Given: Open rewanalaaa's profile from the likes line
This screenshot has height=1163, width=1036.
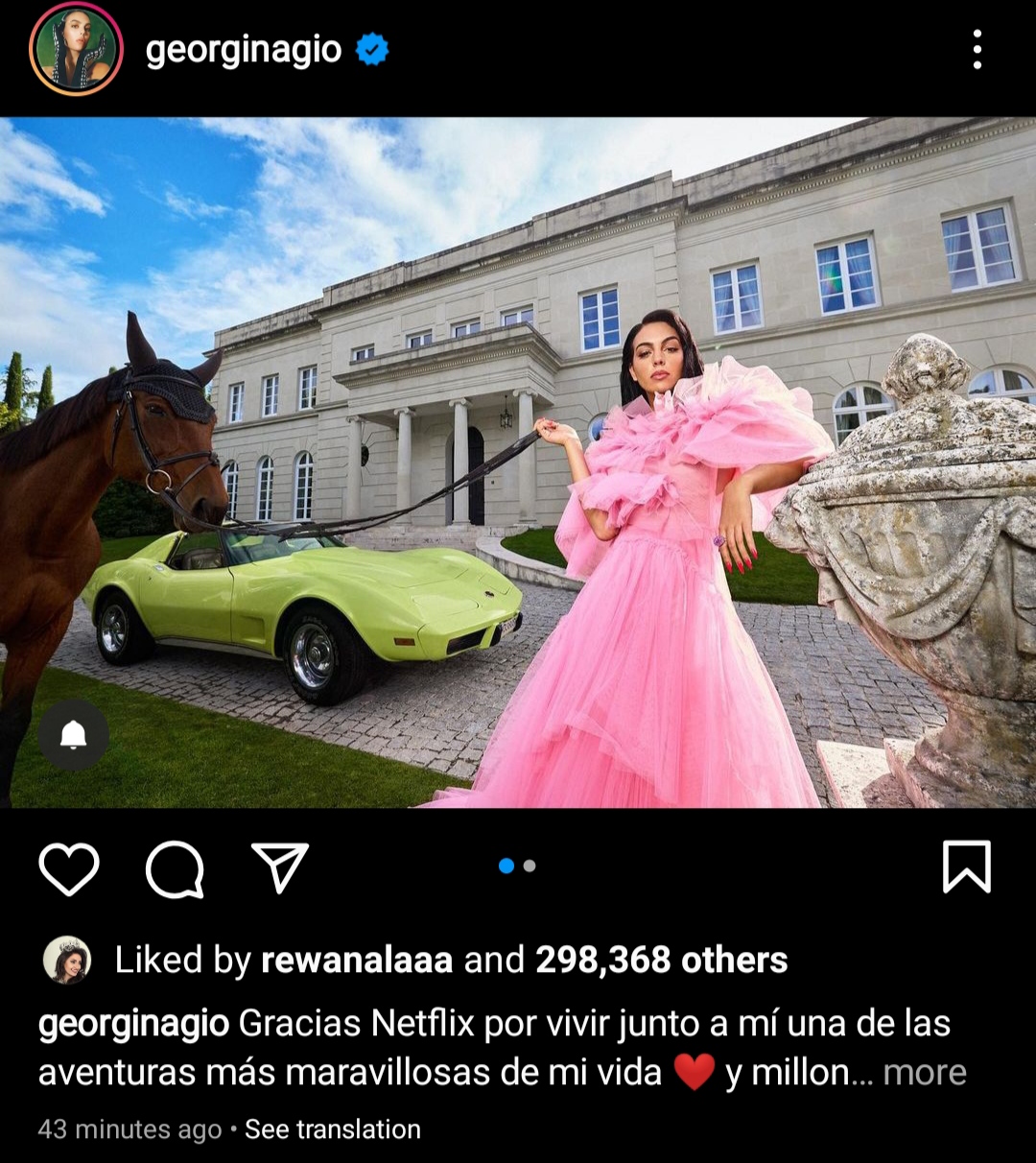Looking at the screenshot, I should (x=356, y=960).
